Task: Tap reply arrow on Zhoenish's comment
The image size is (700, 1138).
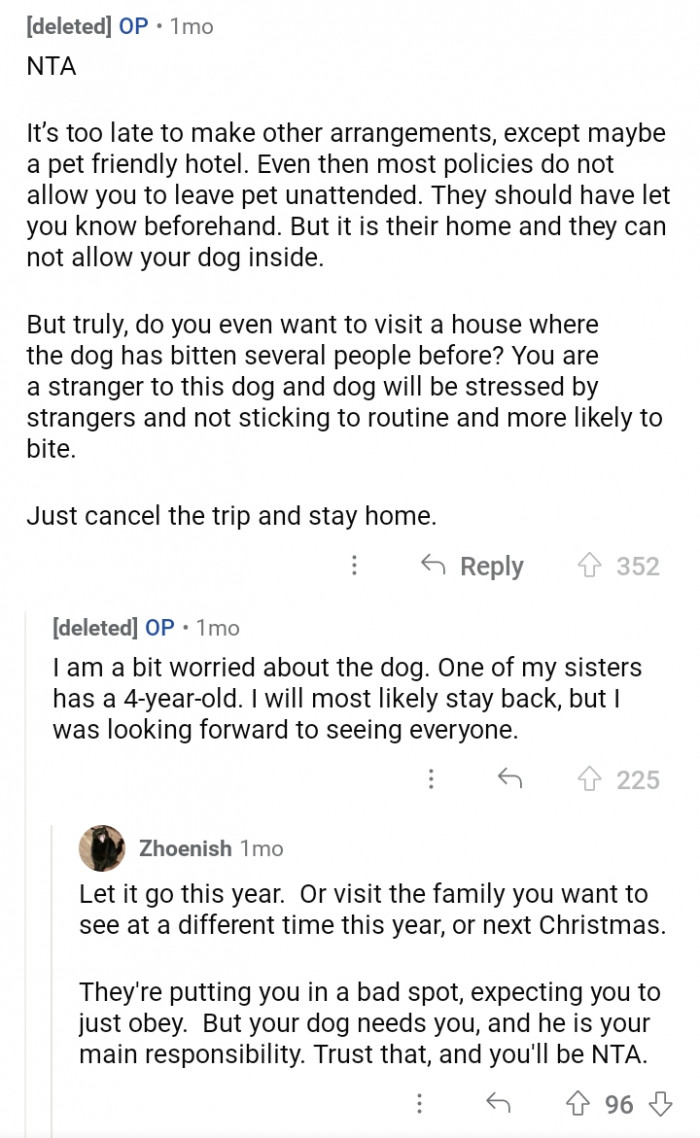Action: tap(497, 1104)
